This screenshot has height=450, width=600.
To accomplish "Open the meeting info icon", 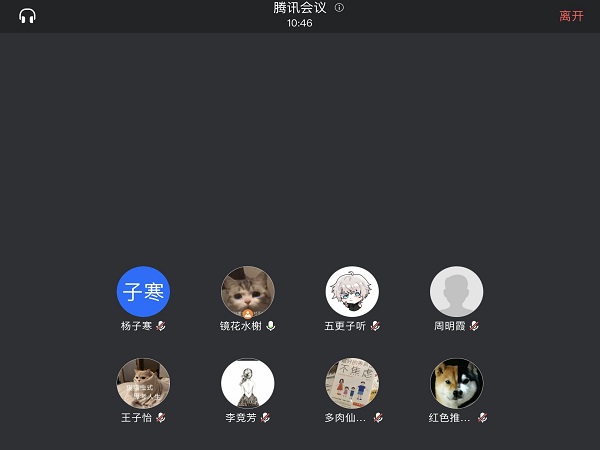I will pos(339,8).
